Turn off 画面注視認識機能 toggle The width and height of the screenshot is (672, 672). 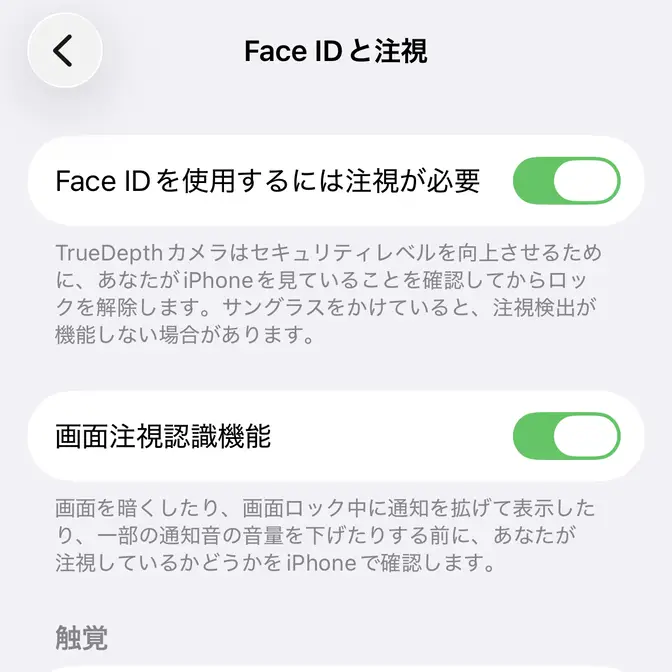(566, 437)
